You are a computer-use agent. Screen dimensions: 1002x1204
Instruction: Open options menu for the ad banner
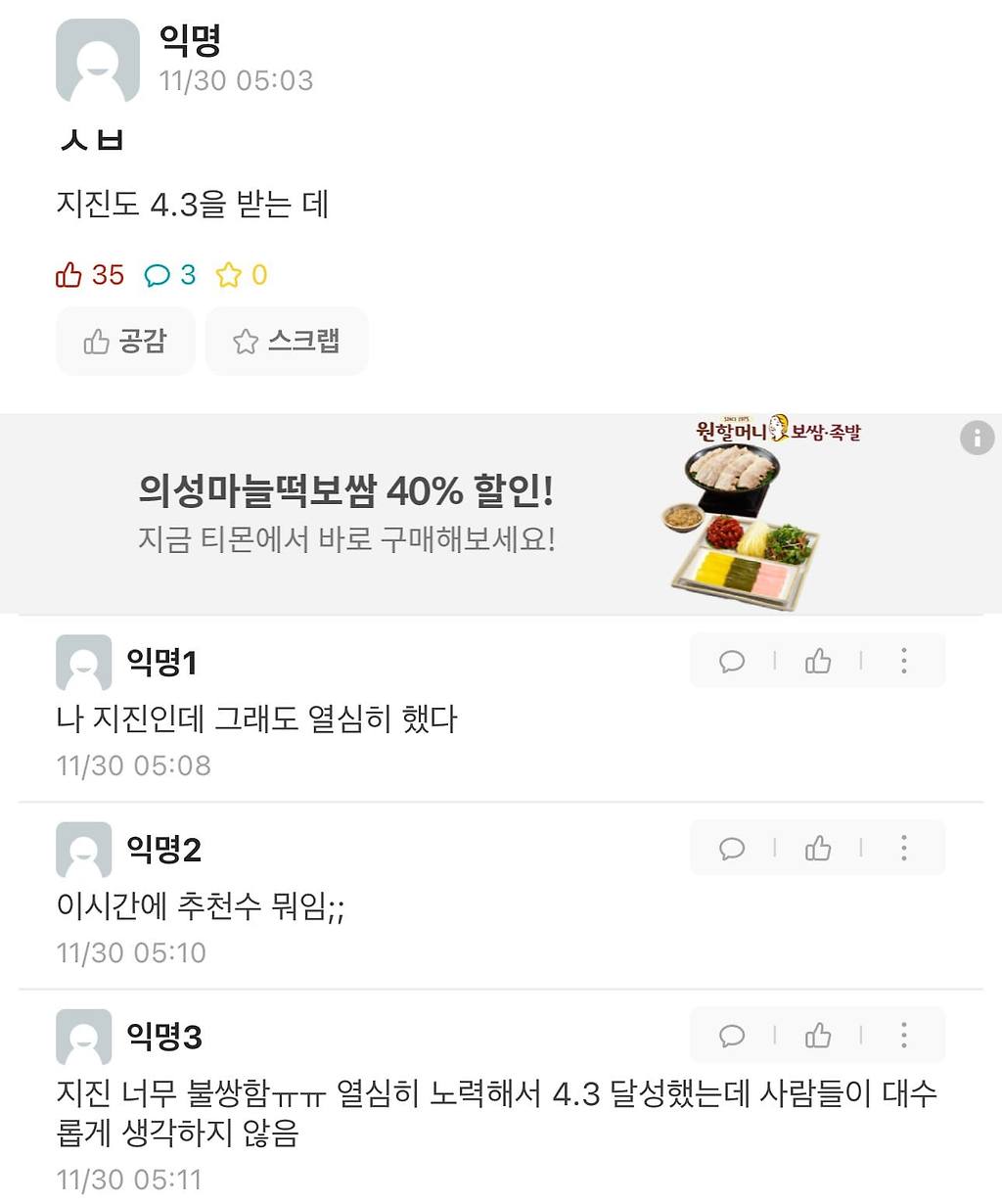click(976, 438)
